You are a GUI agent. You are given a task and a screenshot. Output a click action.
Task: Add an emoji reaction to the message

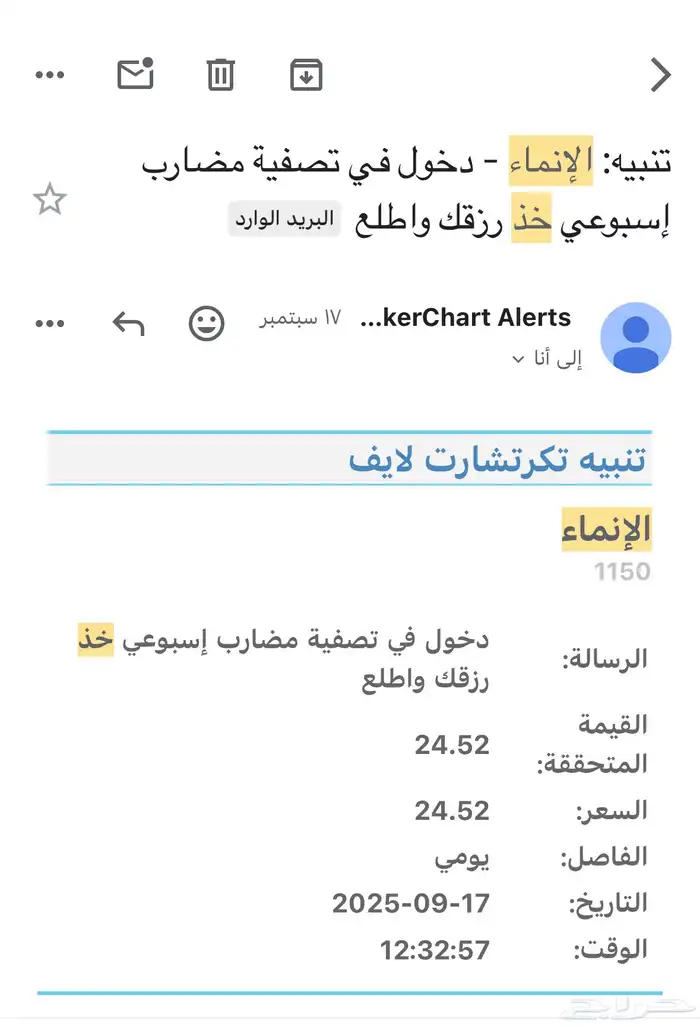click(207, 323)
